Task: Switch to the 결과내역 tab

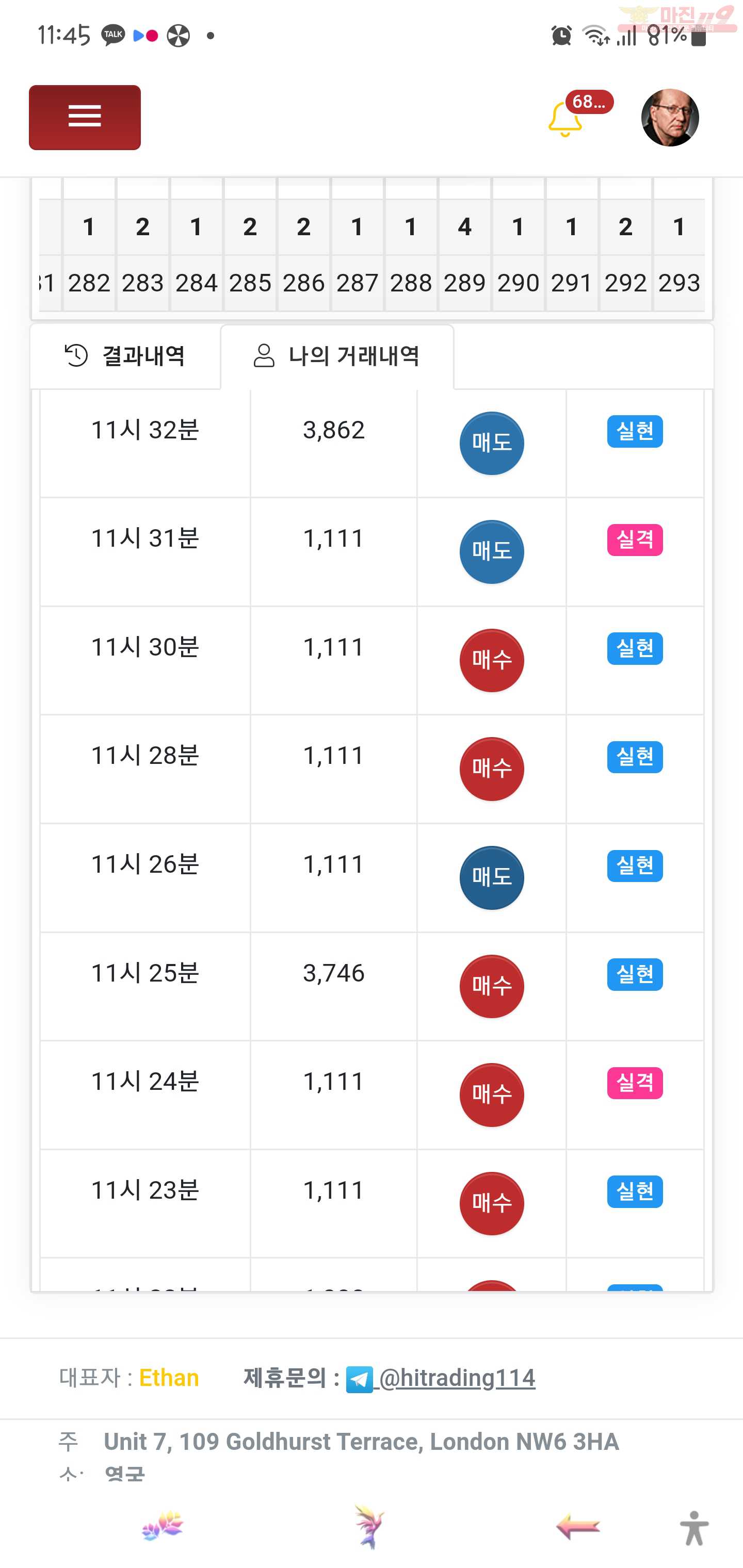Action: 125,356
